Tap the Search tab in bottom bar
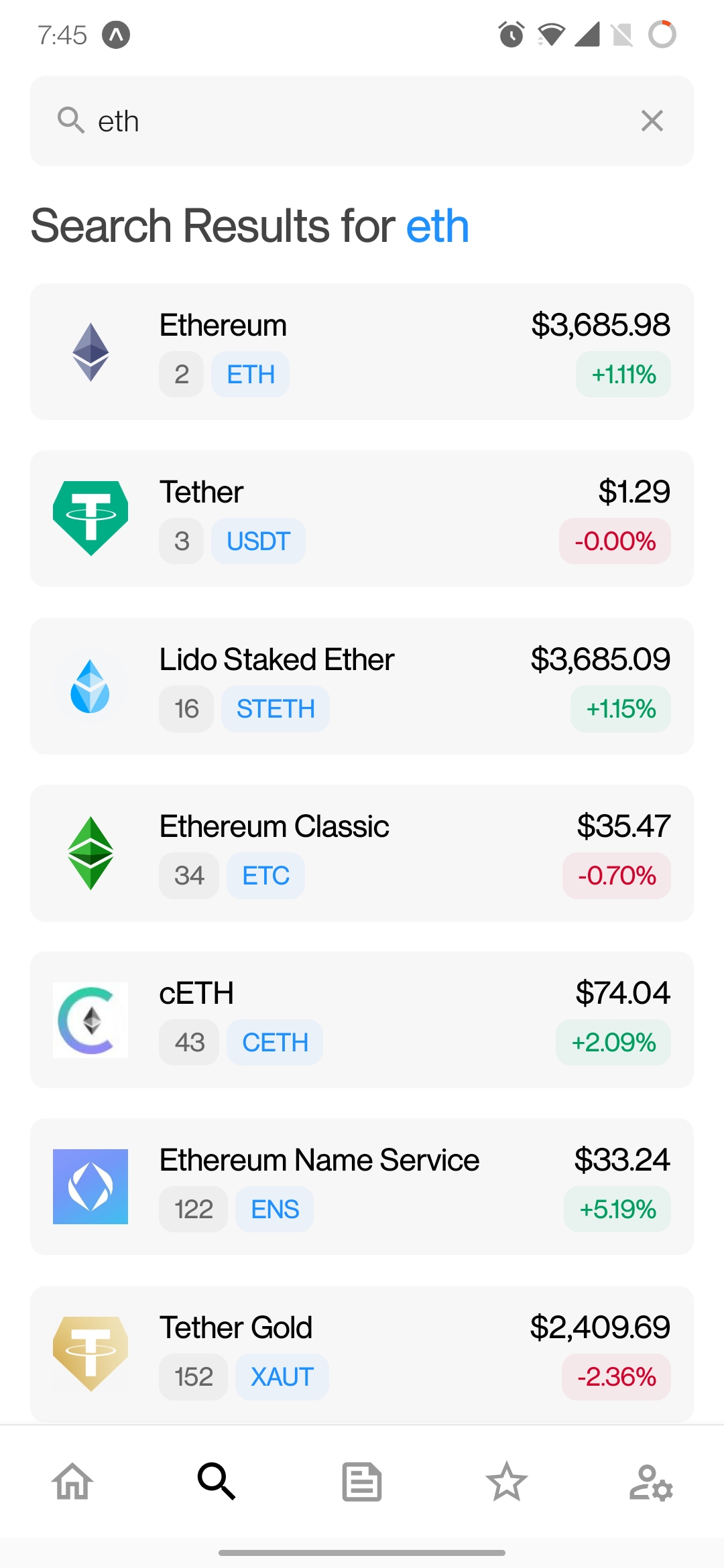This screenshot has height=1568, width=724. tap(217, 1482)
